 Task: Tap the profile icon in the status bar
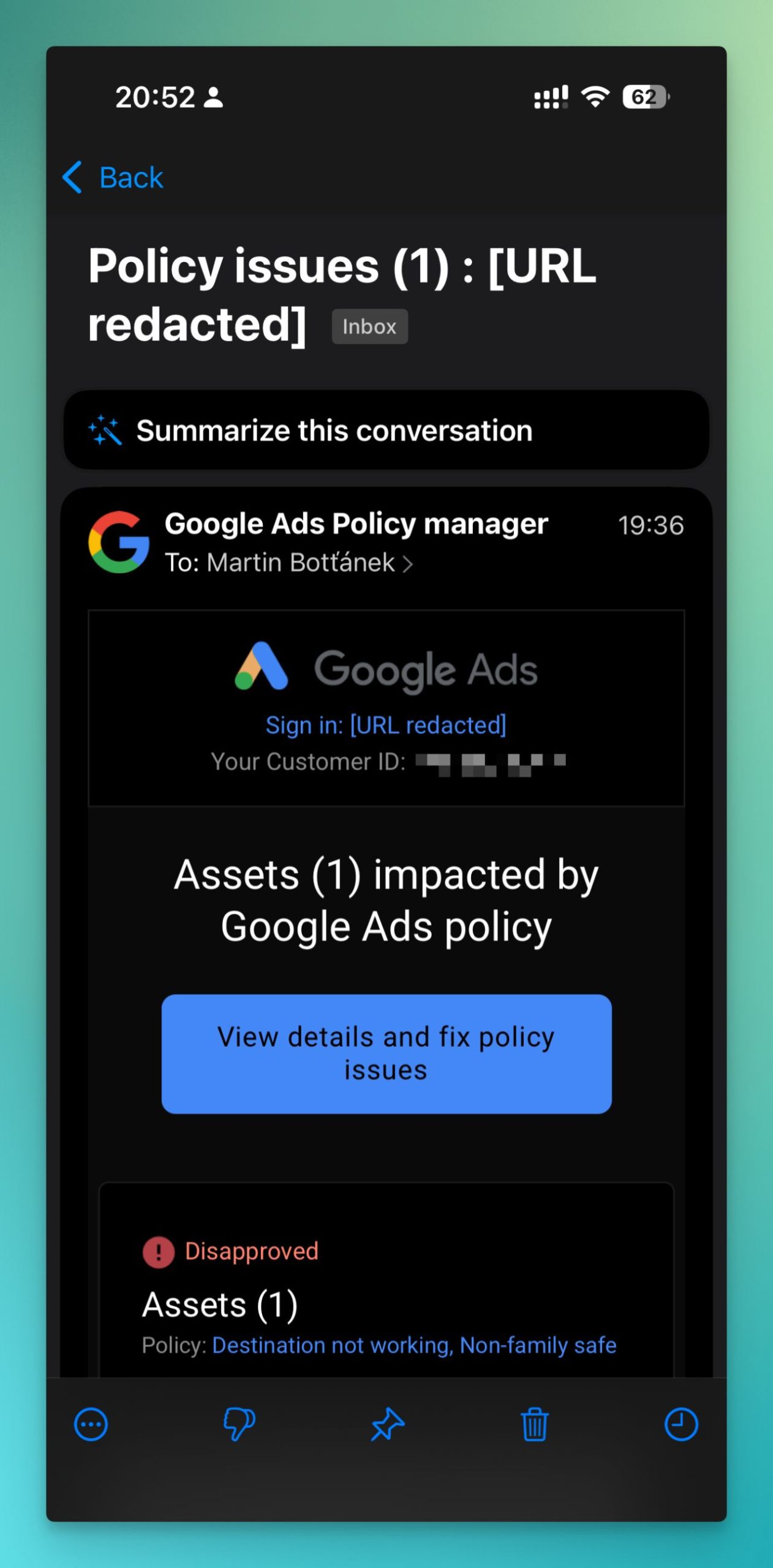[214, 96]
